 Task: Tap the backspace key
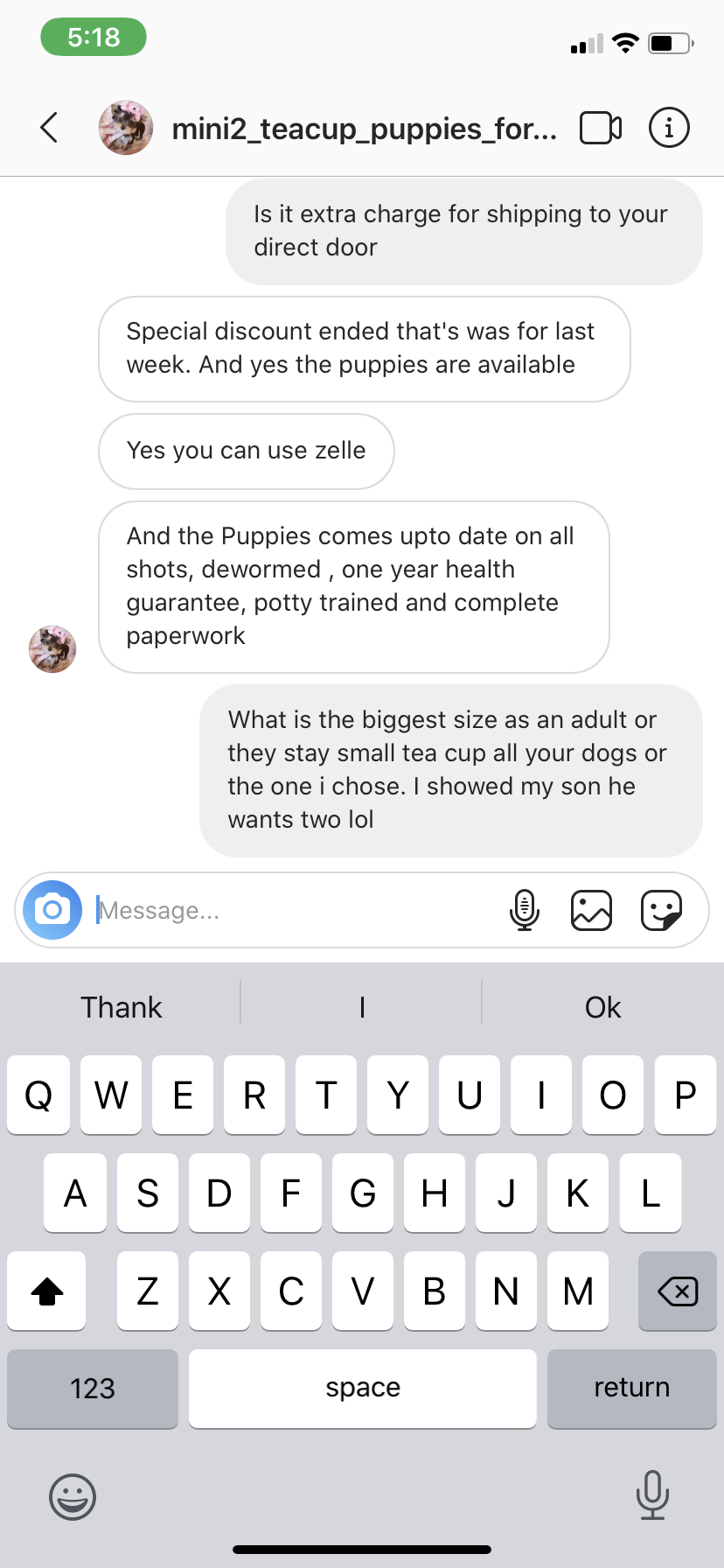[x=677, y=1291]
